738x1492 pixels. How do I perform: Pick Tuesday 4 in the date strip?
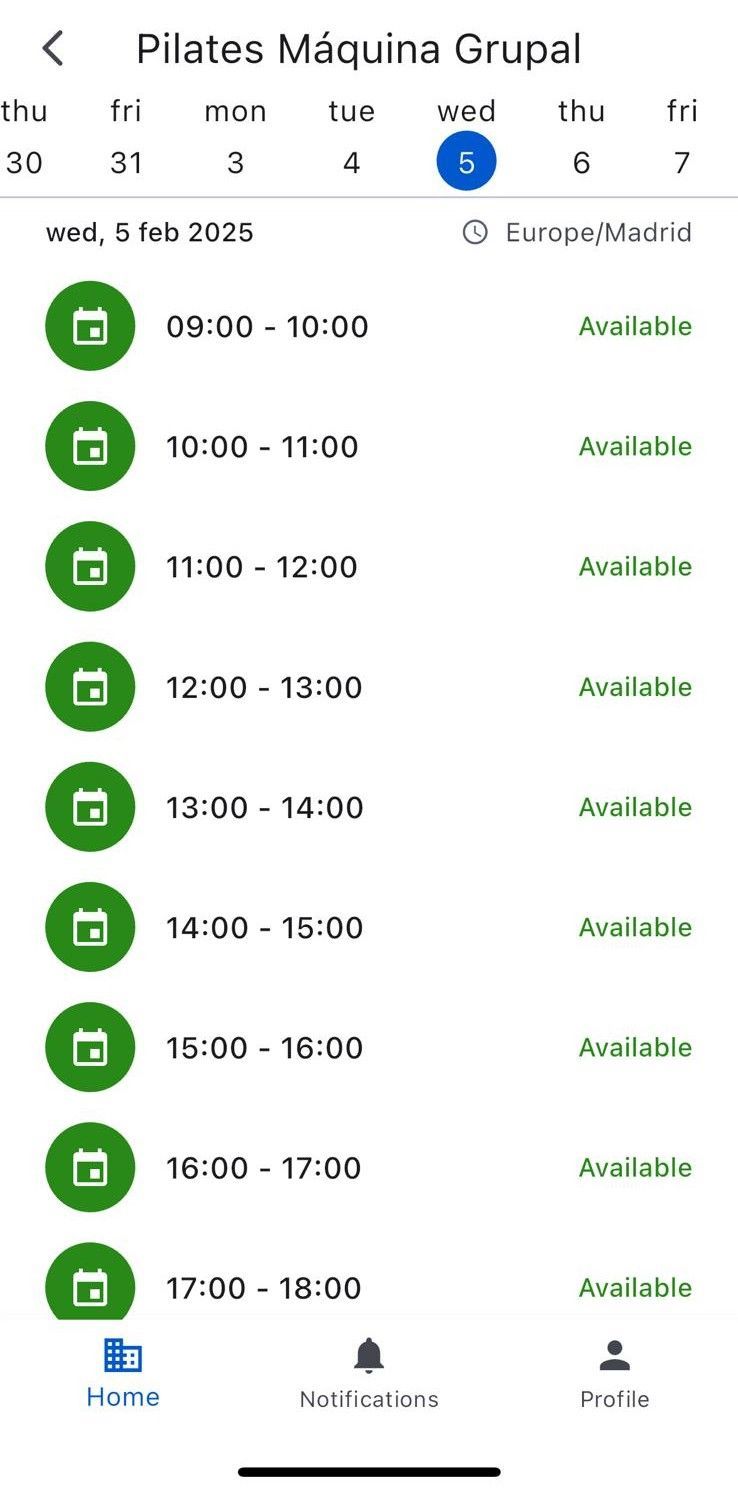coord(351,138)
